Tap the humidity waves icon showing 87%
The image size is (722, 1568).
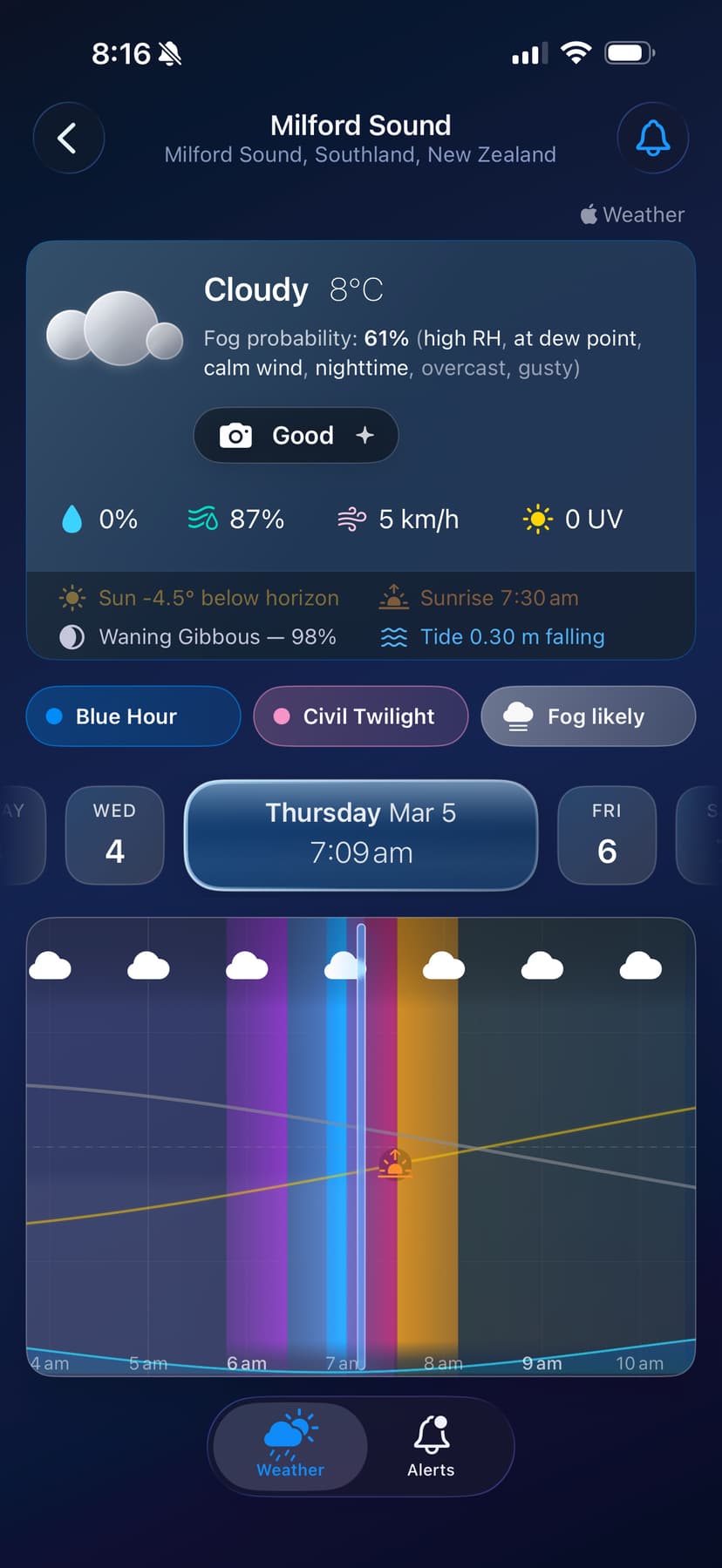coord(202,518)
